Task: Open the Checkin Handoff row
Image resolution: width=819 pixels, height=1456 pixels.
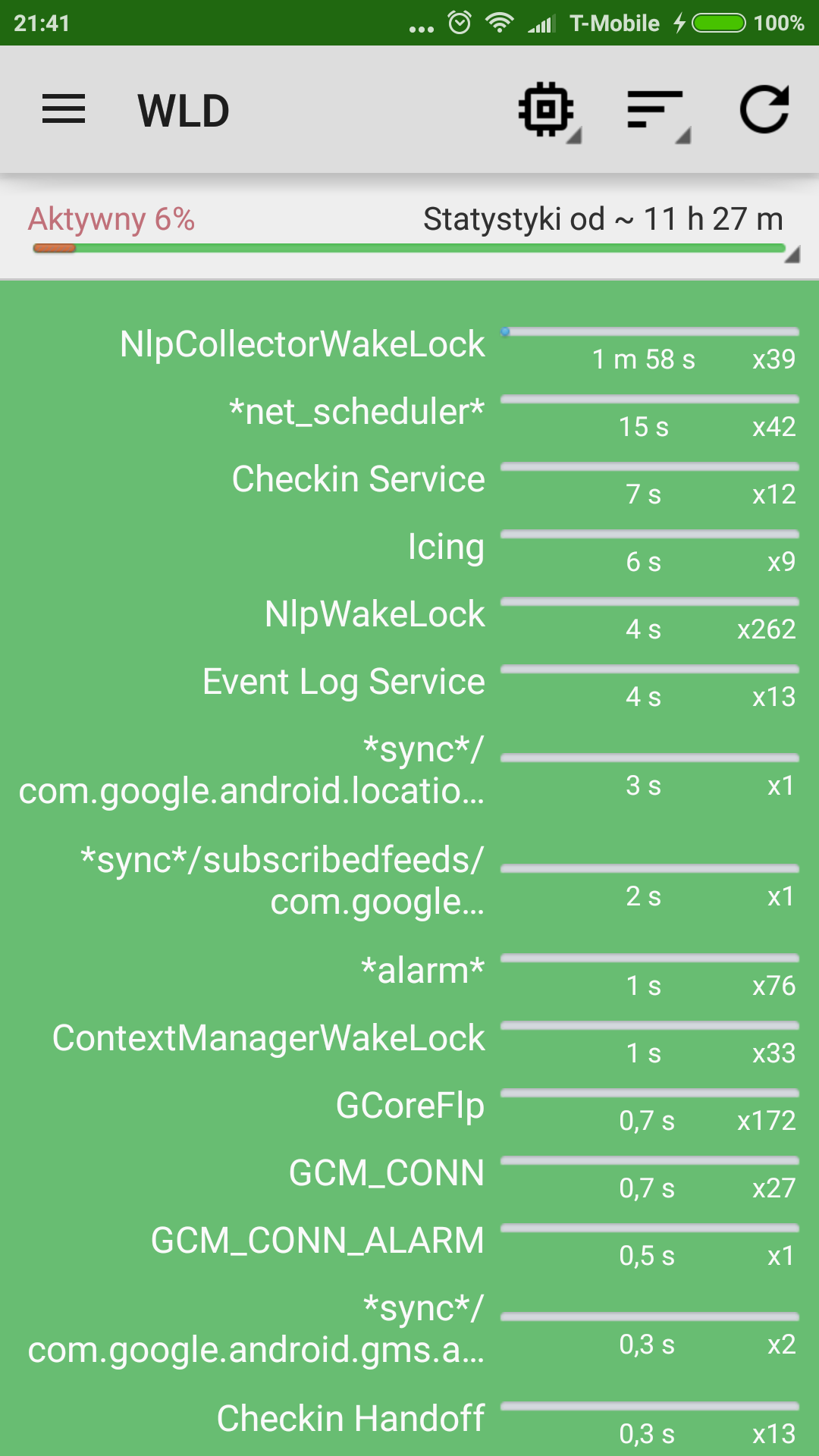Action: point(409,1420)
